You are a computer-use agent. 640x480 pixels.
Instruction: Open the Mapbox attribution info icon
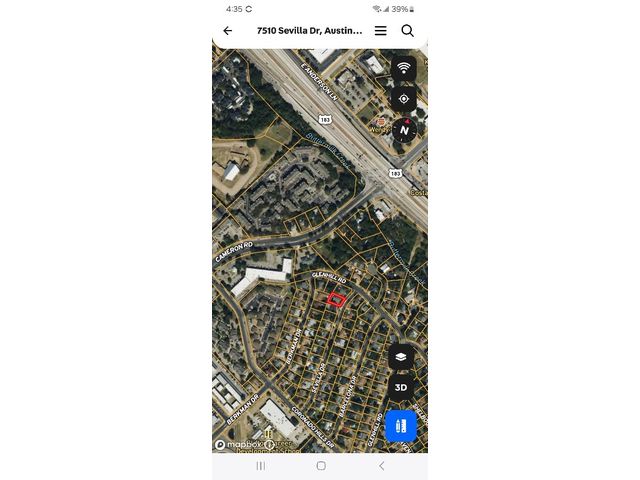(269, 444)
